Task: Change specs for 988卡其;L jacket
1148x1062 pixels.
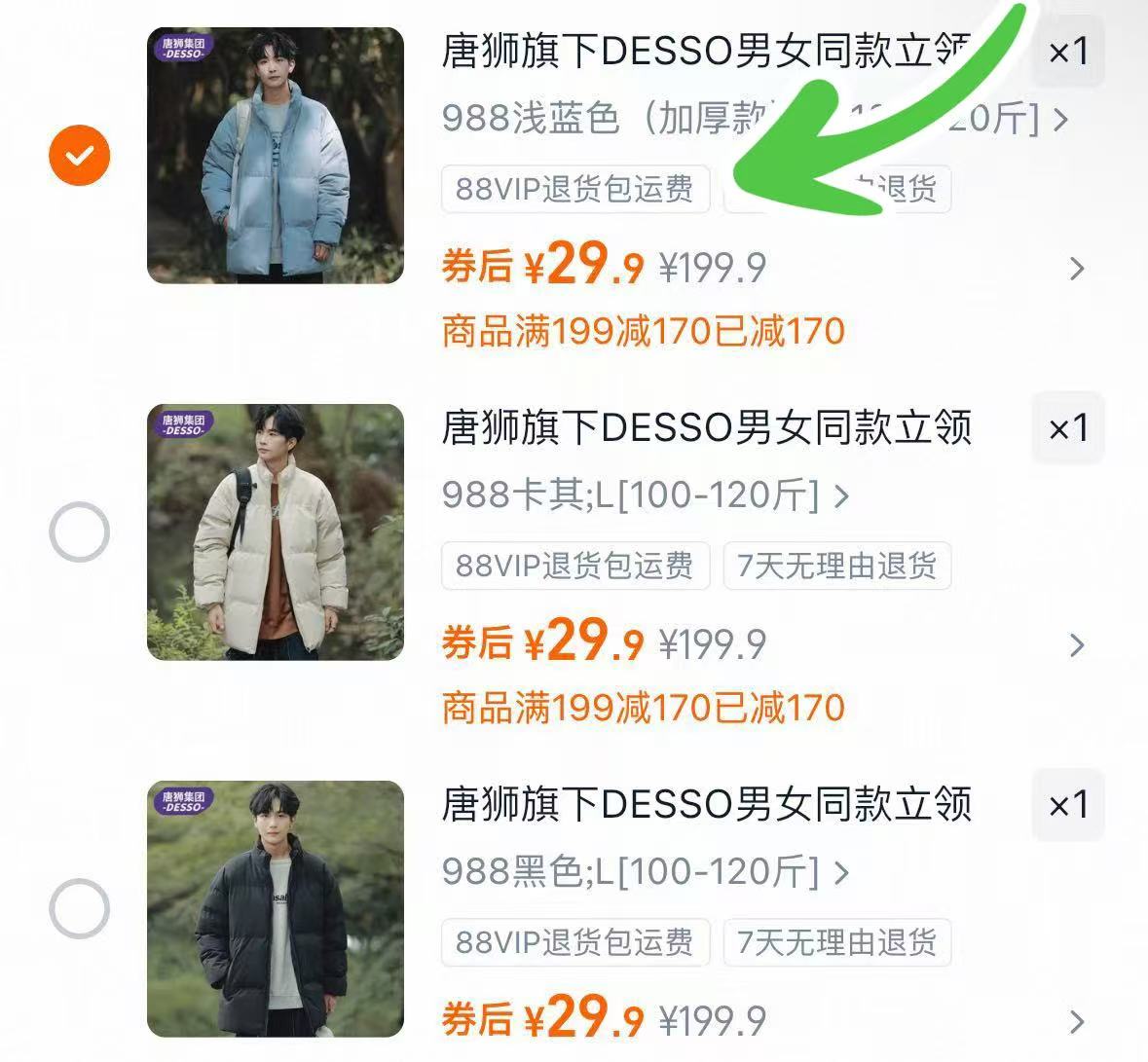Action: 645,495
